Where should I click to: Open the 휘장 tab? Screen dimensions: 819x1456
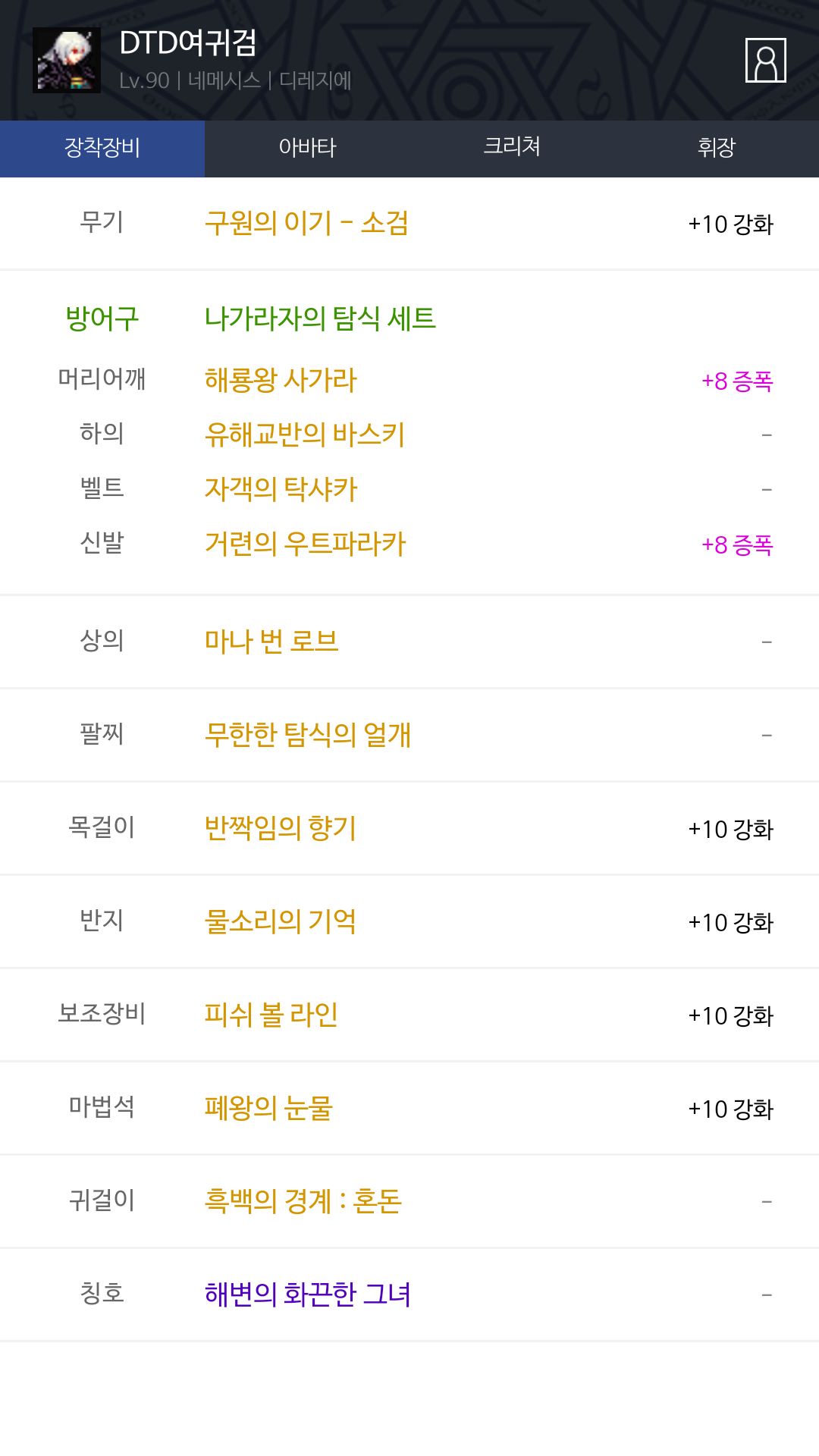717,148
